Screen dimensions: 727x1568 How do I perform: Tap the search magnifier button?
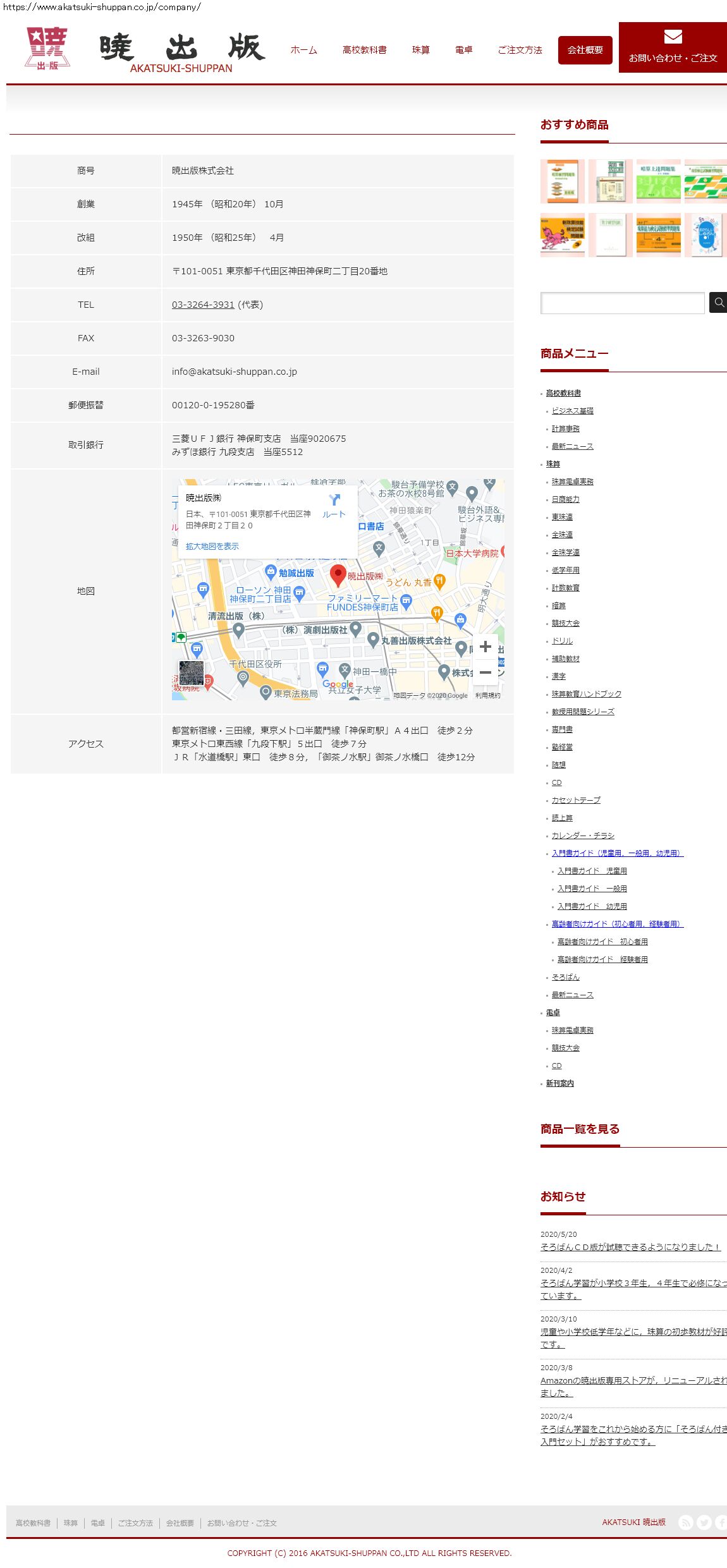[x=718, y=303]
